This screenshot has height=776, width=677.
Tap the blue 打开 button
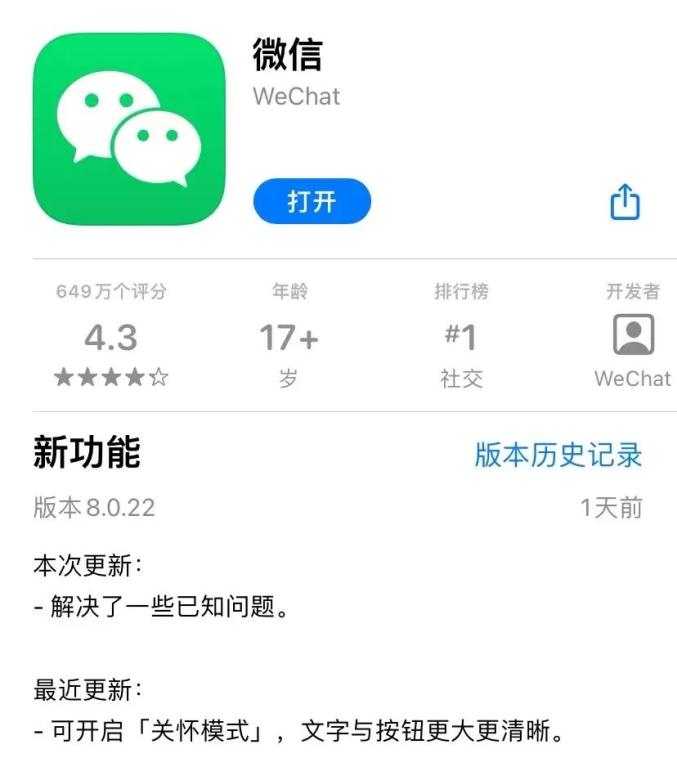pyautogui.click(x=312, y=201)
